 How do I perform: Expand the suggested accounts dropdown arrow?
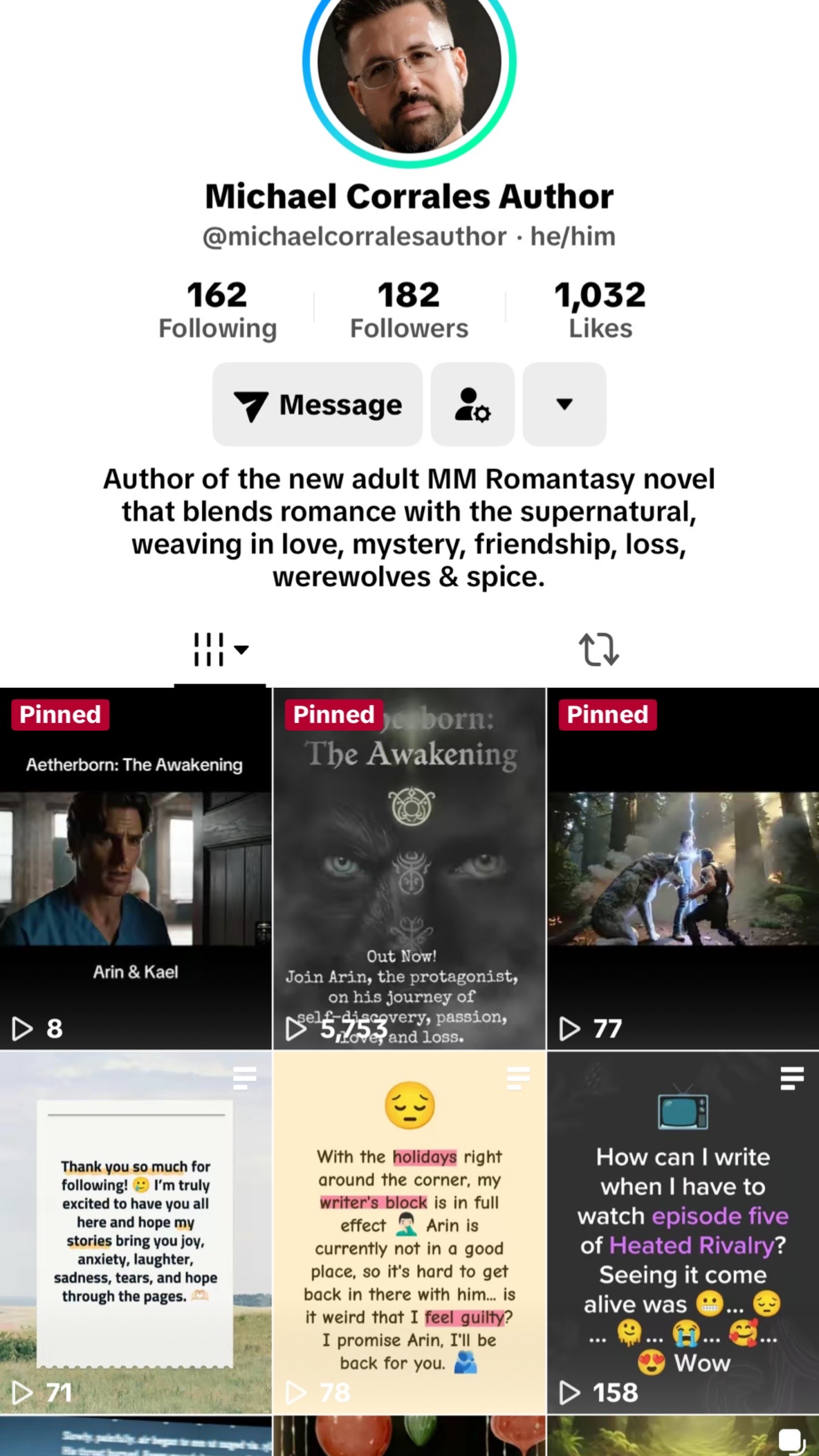pos(564,404)
